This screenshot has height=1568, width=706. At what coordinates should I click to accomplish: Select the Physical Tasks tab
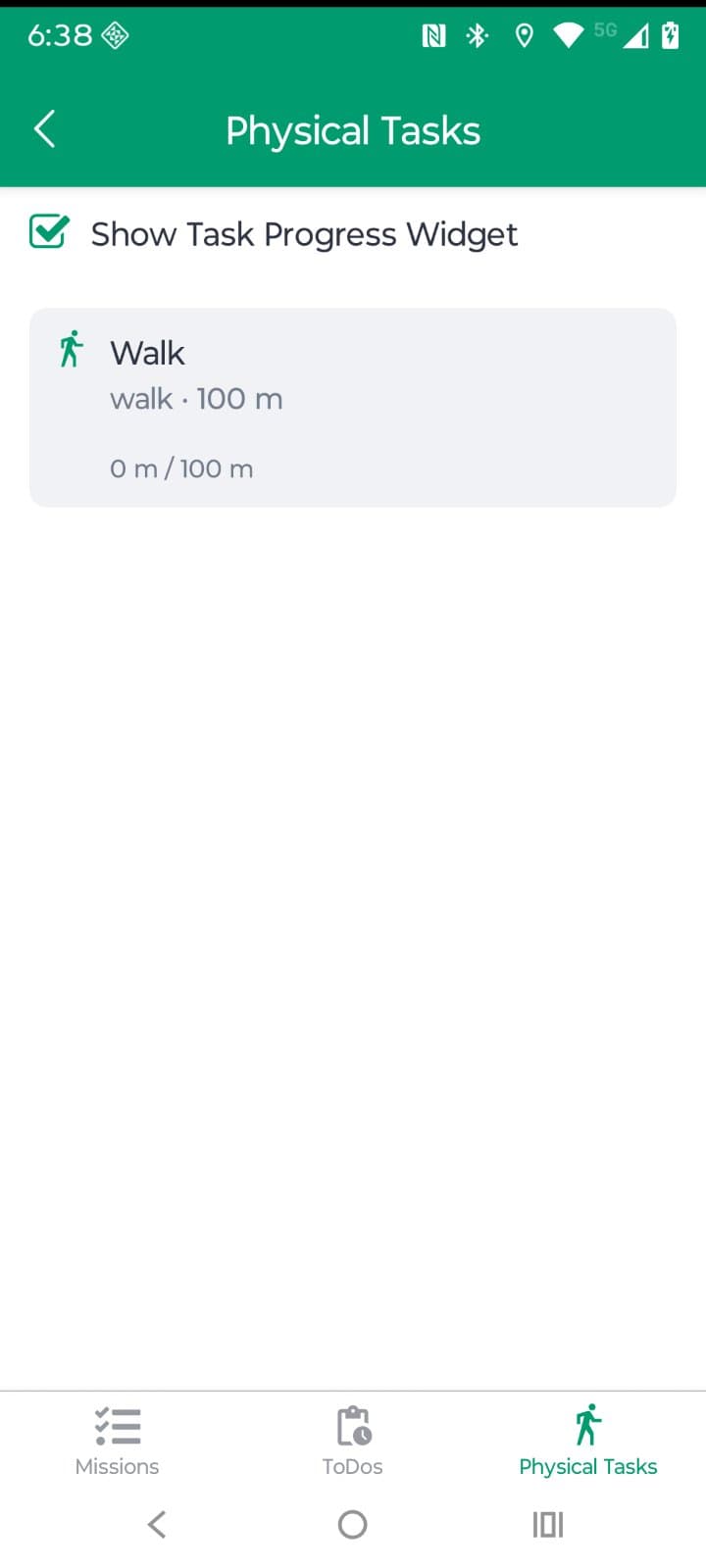click(587, 1441)
